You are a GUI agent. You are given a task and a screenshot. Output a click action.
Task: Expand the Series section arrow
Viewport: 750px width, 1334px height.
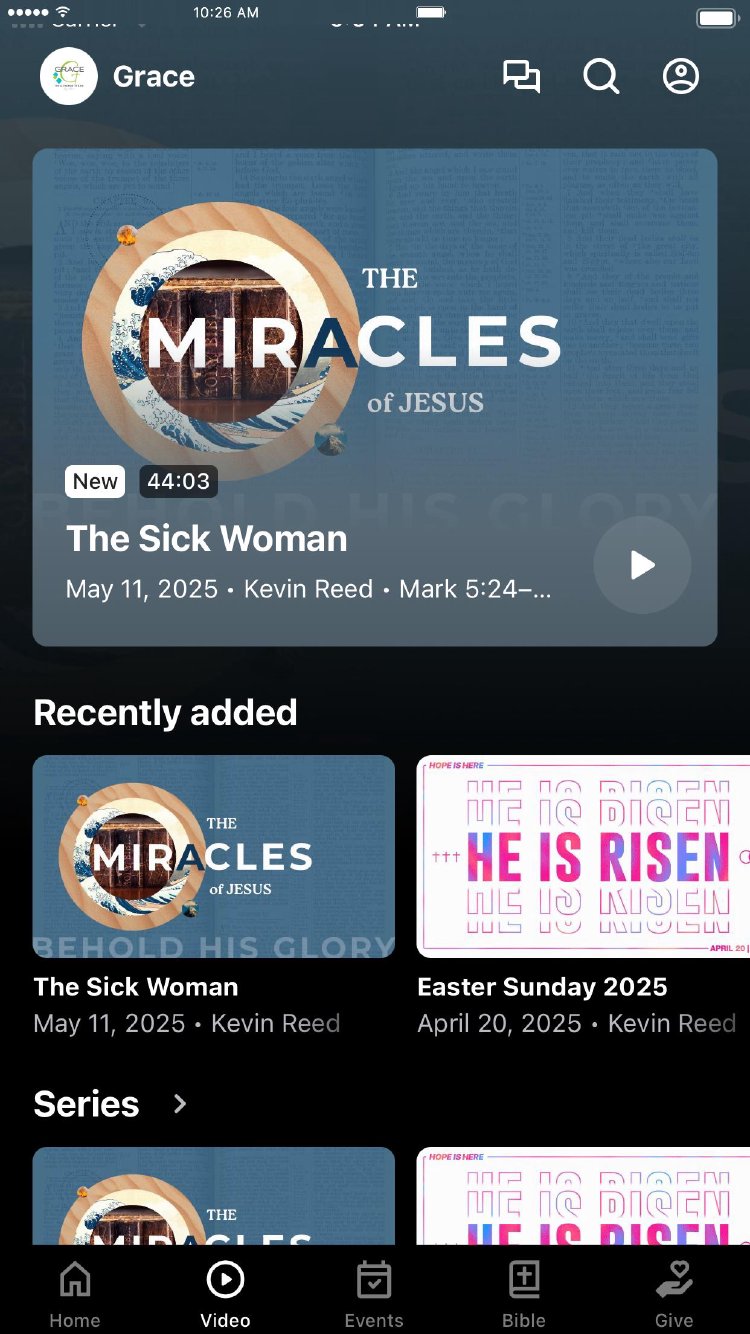[x=180, y=1103]
